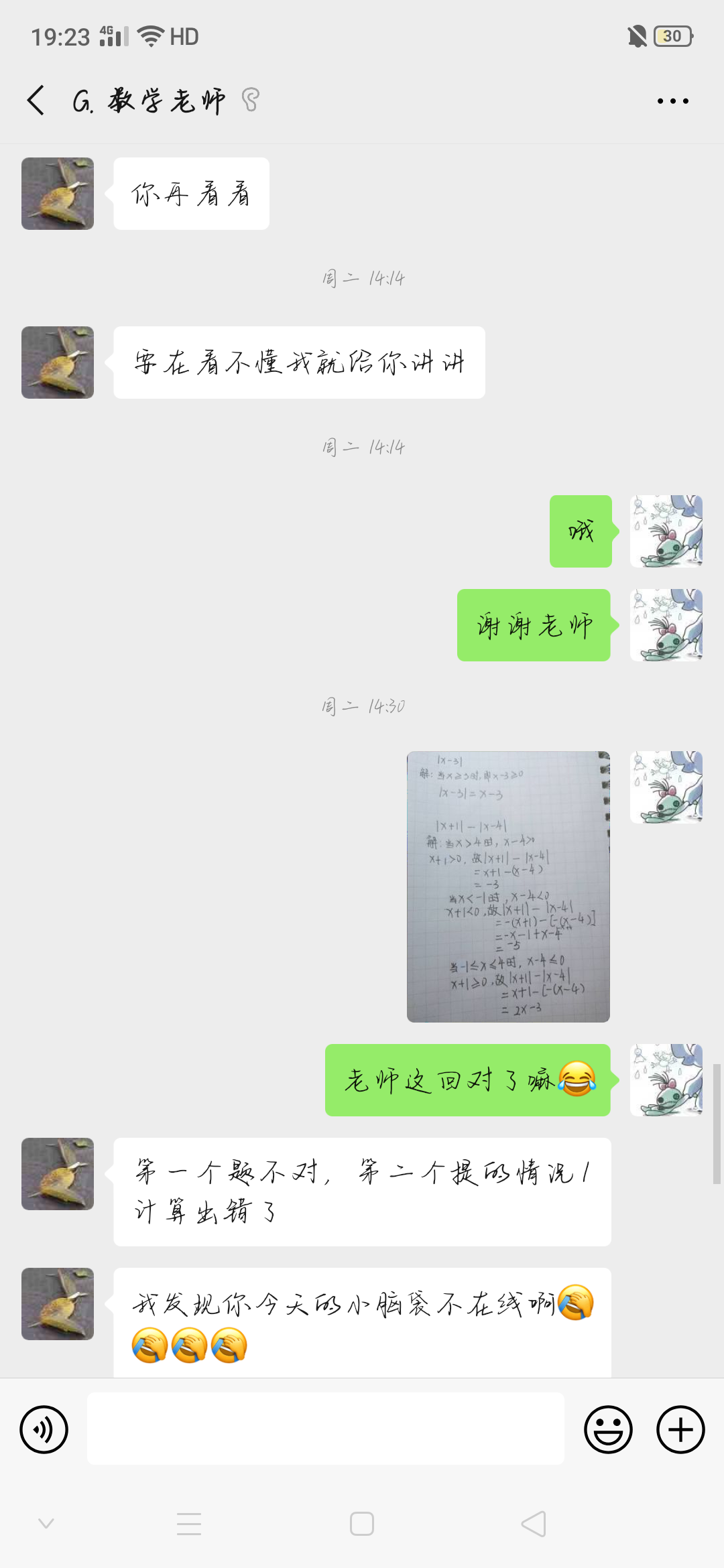Tap the system home button
Image resolution: width=724 pixels, height=1568 pixels.
(362, 1524)
